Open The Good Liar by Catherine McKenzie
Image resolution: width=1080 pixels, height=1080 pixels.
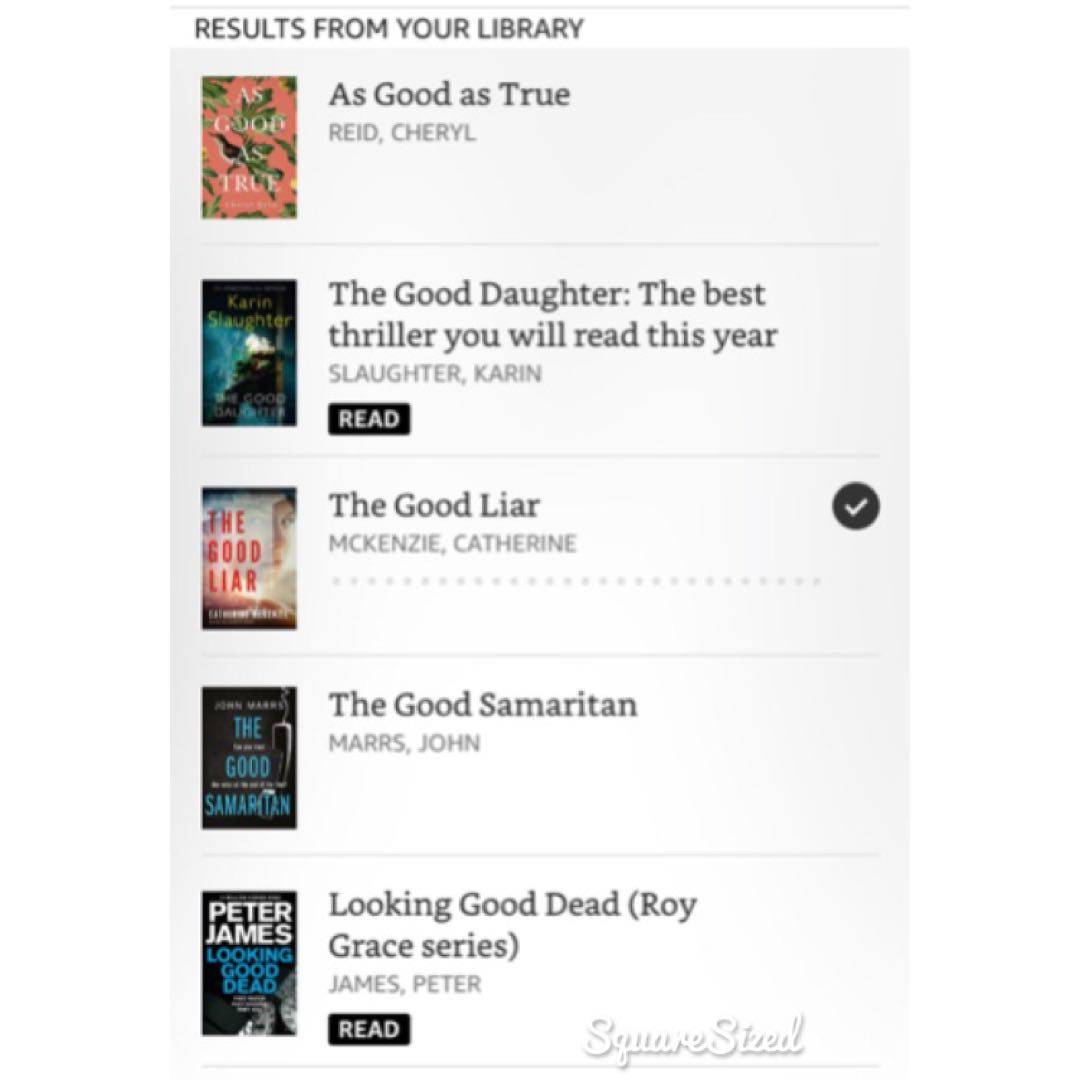(x=434, y=506)
